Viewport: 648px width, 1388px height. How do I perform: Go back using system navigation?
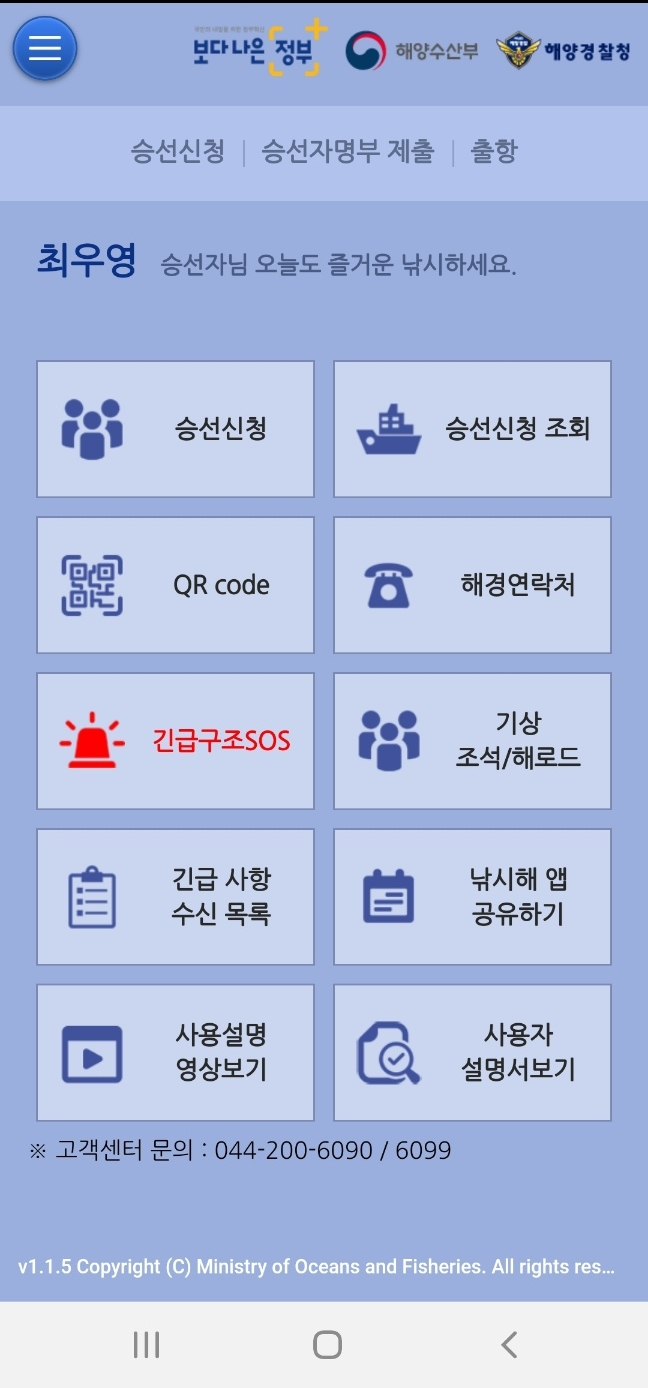[509, 1345]
